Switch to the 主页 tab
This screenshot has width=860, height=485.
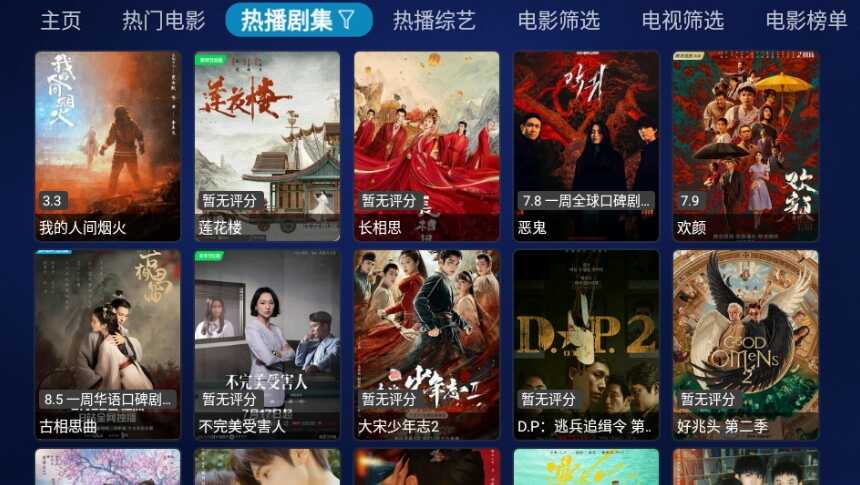(x=60, y=20)
